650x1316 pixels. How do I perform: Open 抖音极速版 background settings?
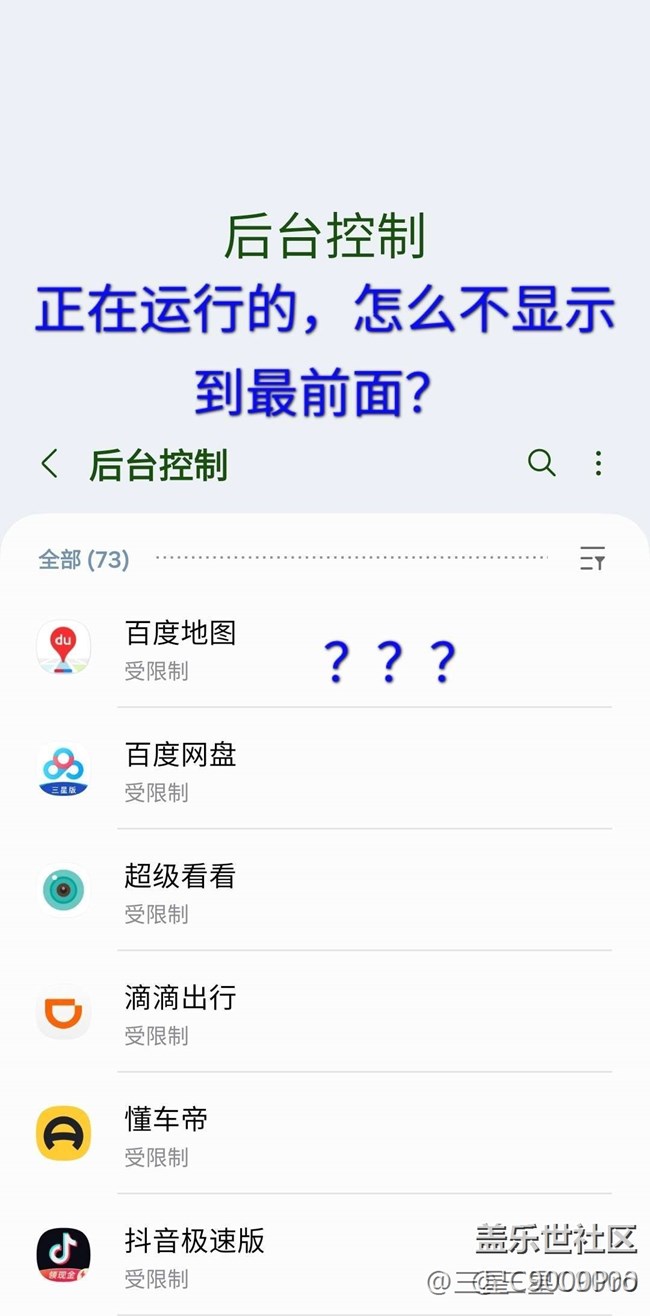point(325,1255)
